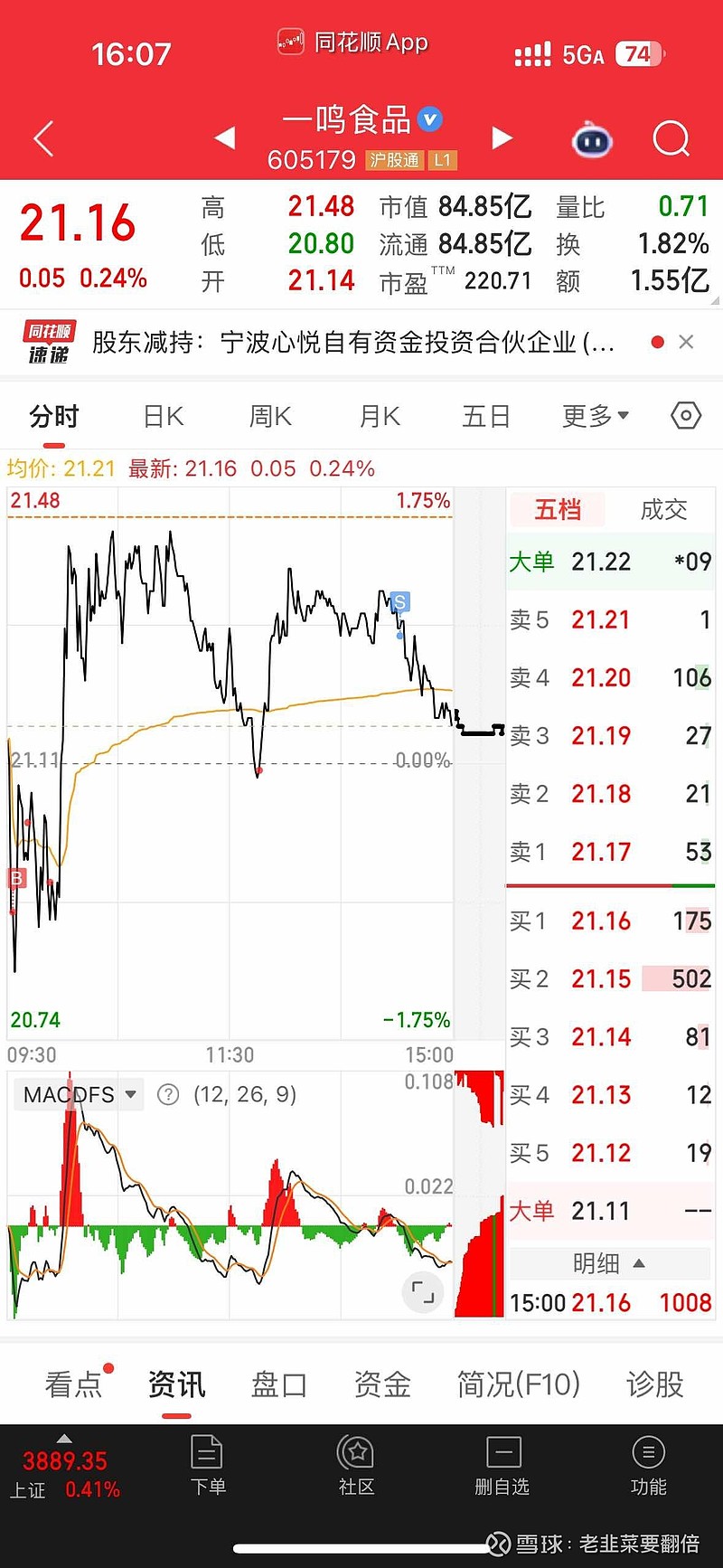Collapse the 明细 transaction detail panel

coord(609,1263)
